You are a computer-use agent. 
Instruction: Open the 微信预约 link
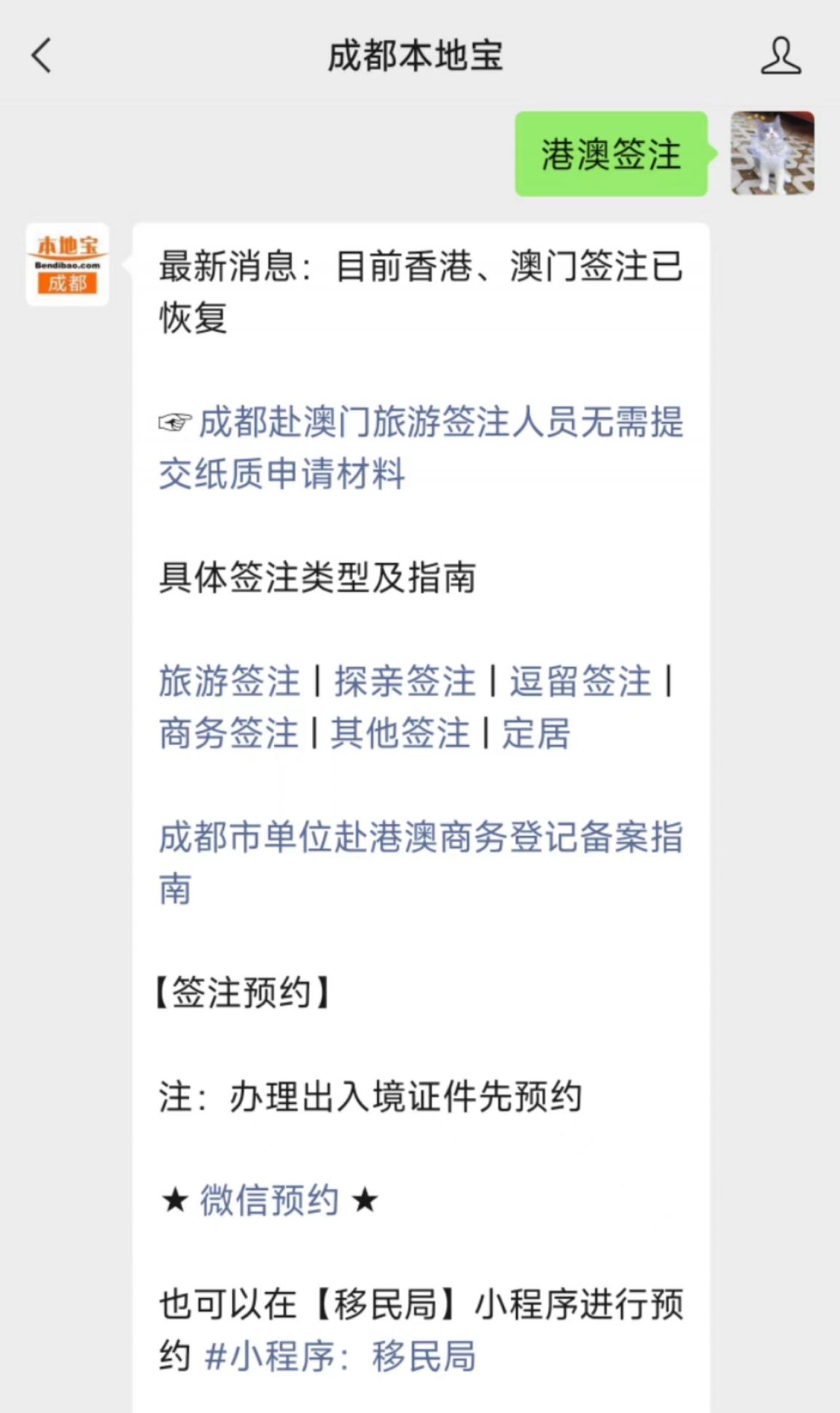click(269, 1200)
